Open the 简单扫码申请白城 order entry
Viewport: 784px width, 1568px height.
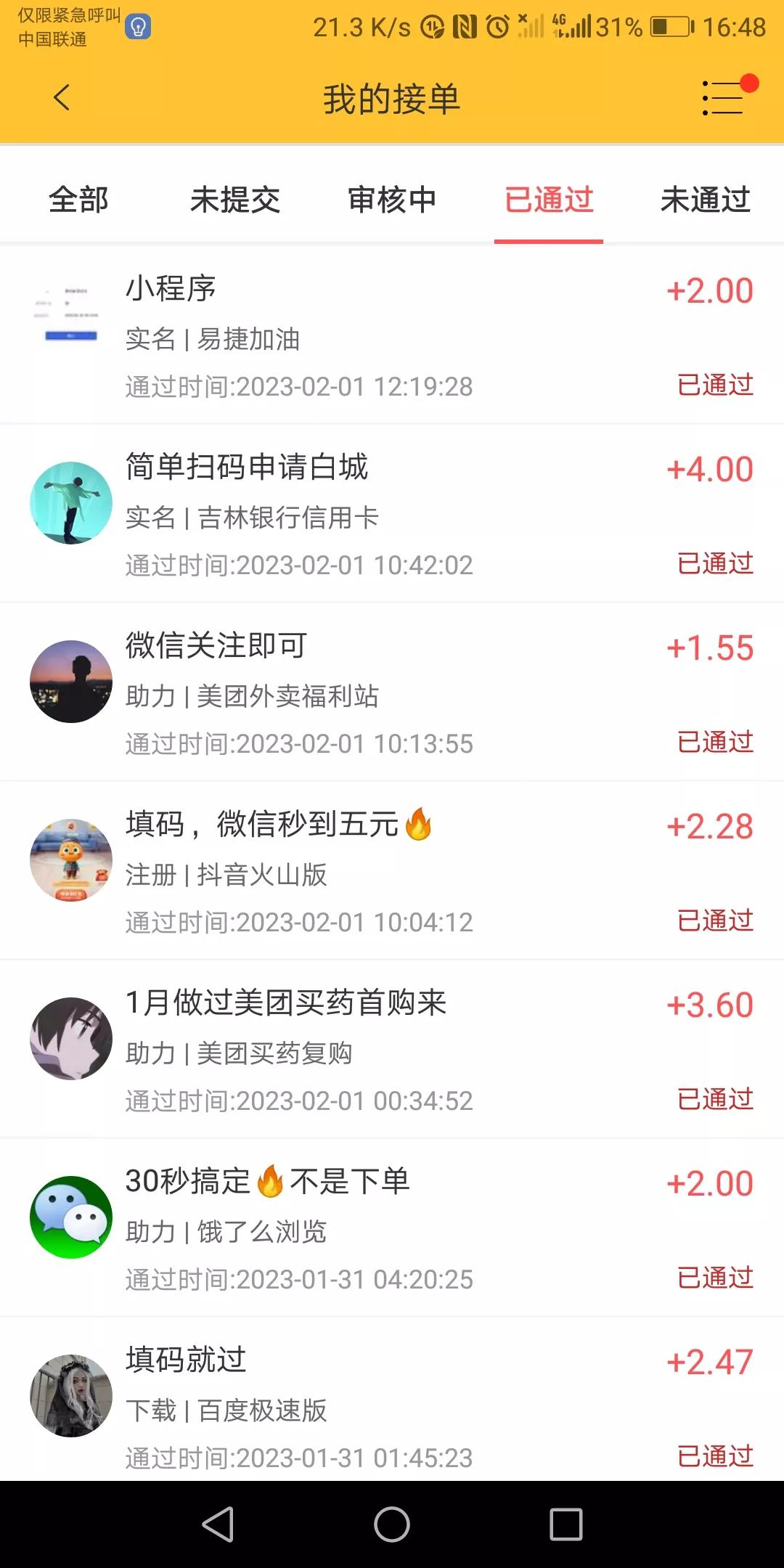[x=245, y=468]
